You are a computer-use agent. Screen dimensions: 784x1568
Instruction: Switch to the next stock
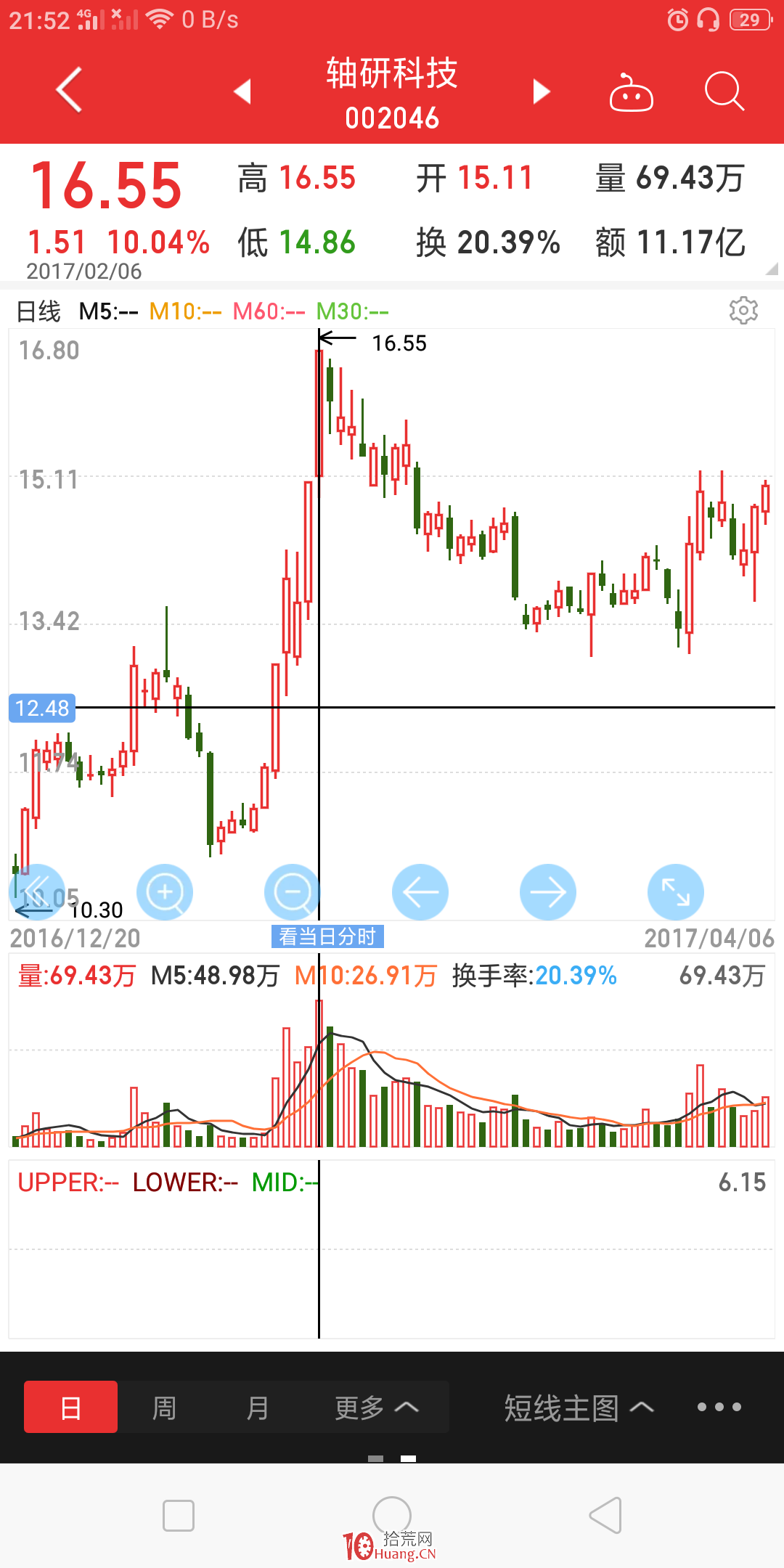click(542, 91)
